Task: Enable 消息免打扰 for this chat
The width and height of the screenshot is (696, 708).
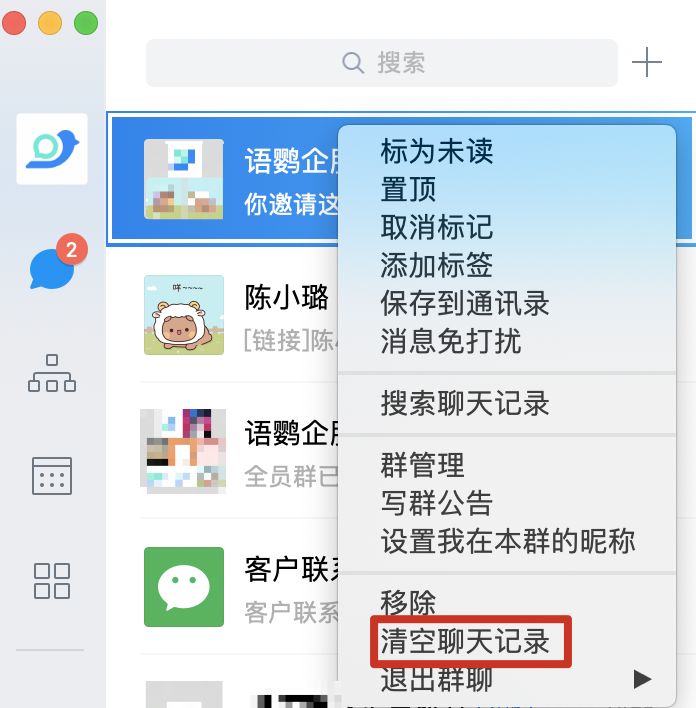Action: click(451, 341)
